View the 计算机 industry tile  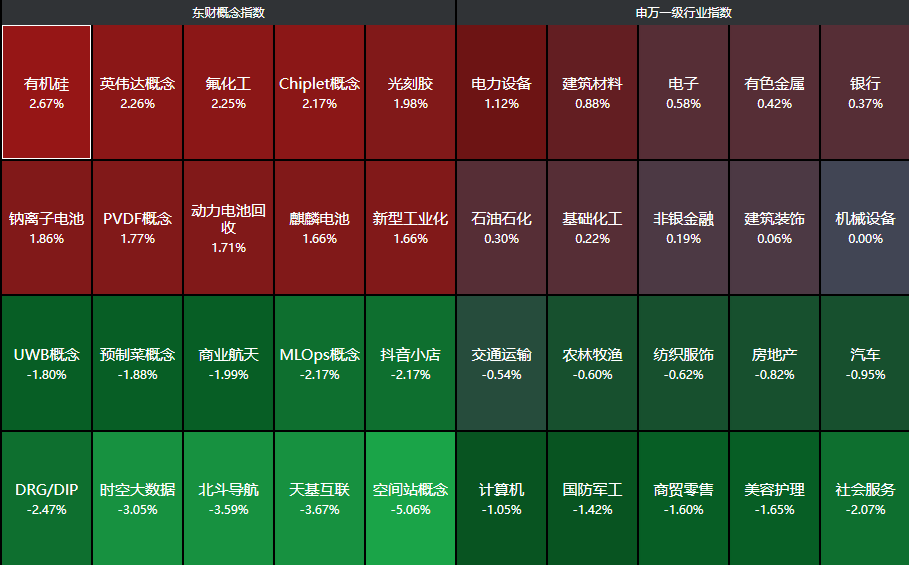pos(501,498)
